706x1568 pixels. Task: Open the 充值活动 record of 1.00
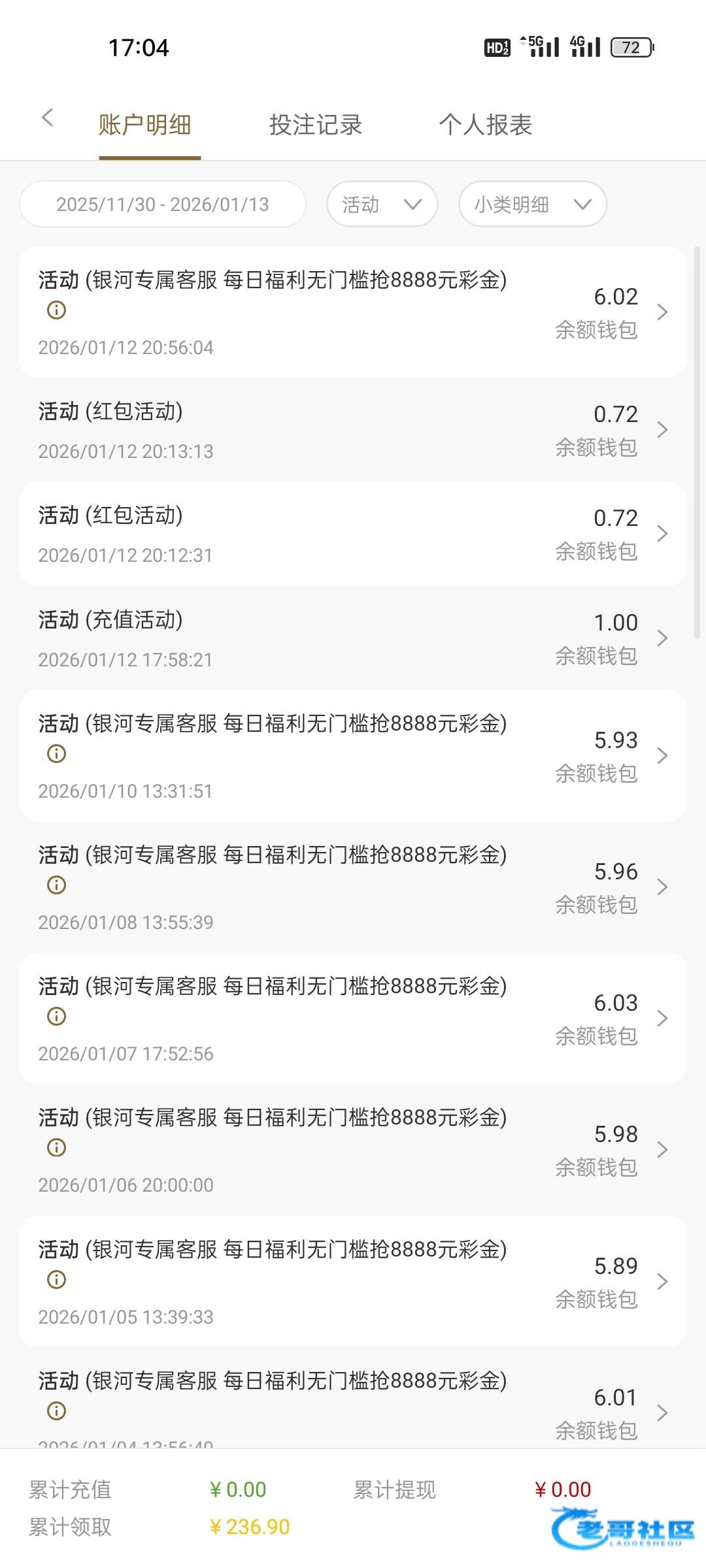point(353,638)
